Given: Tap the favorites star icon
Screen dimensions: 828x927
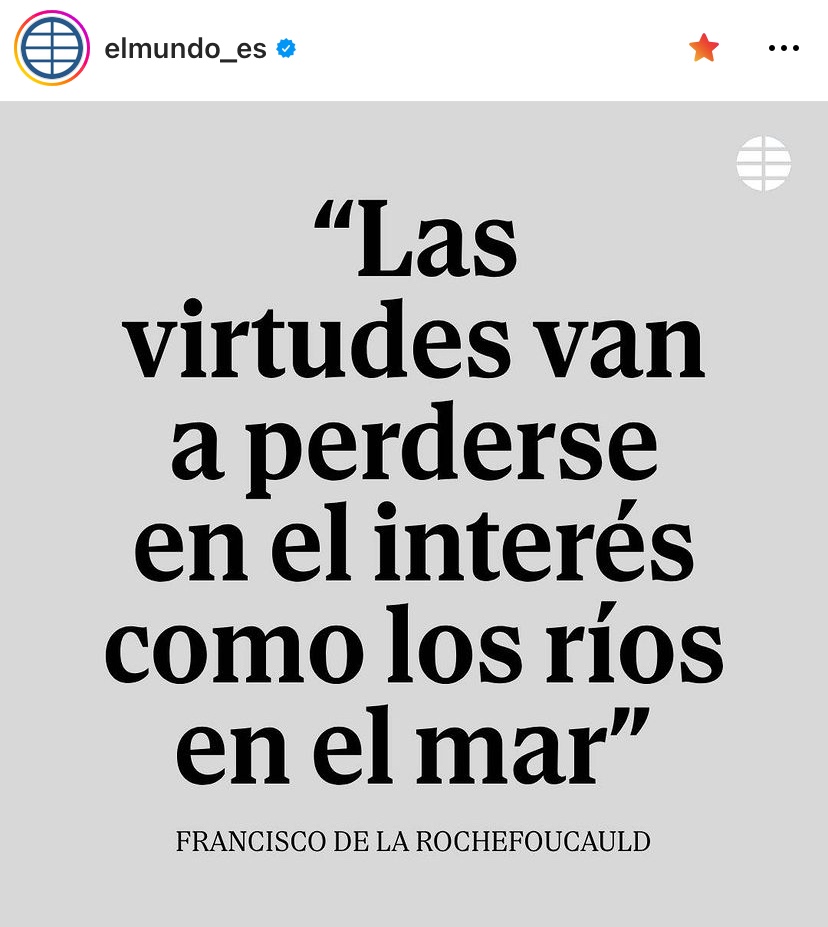Looking at the screenshot, I should click(704, 48).
